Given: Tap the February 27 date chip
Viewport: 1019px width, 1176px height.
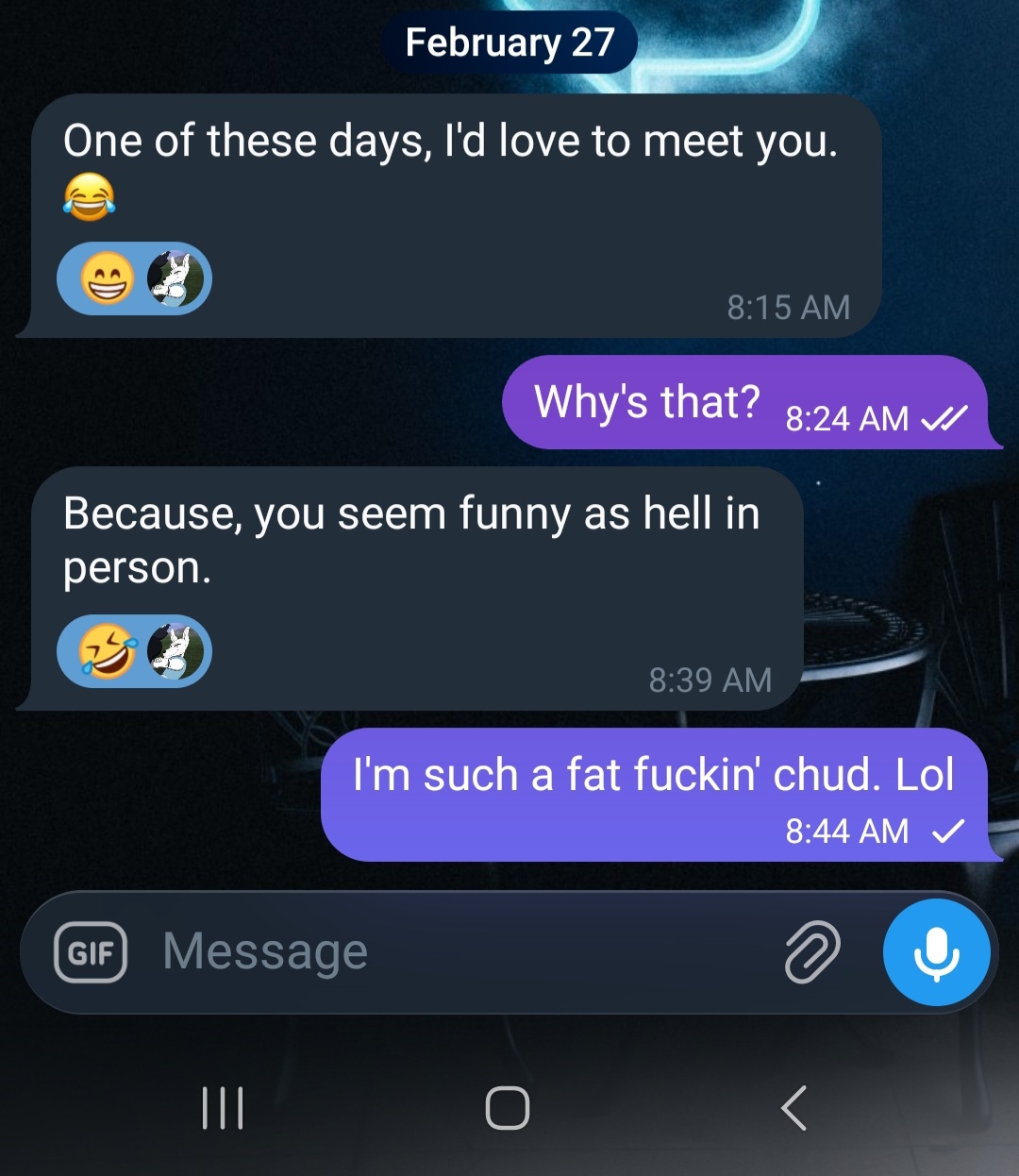Looking at the screenshot, I should tap(509, 42).
